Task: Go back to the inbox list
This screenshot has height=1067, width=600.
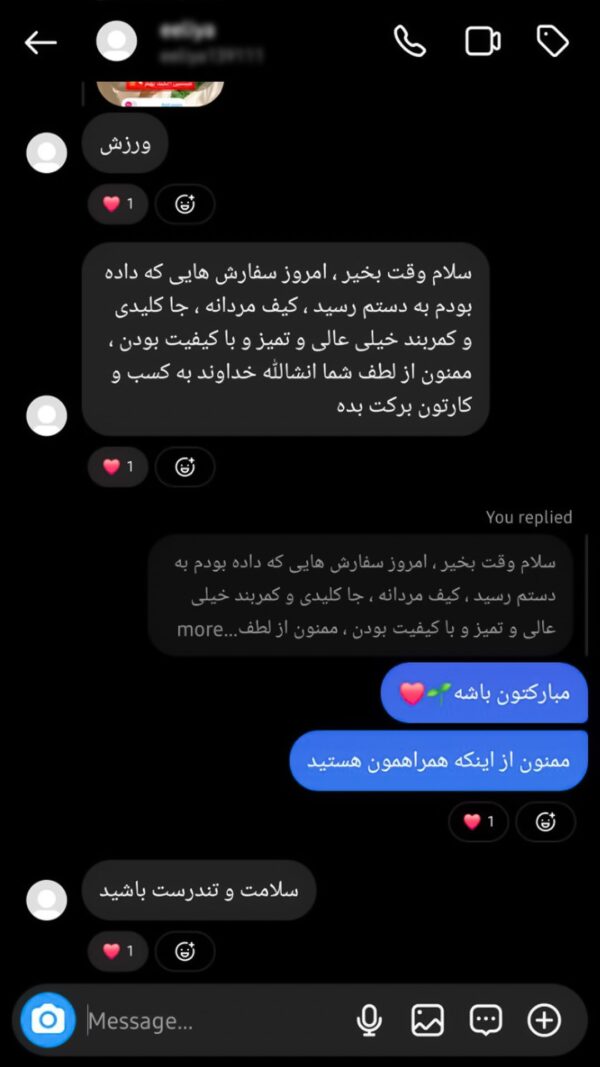Action: [40, 42]
